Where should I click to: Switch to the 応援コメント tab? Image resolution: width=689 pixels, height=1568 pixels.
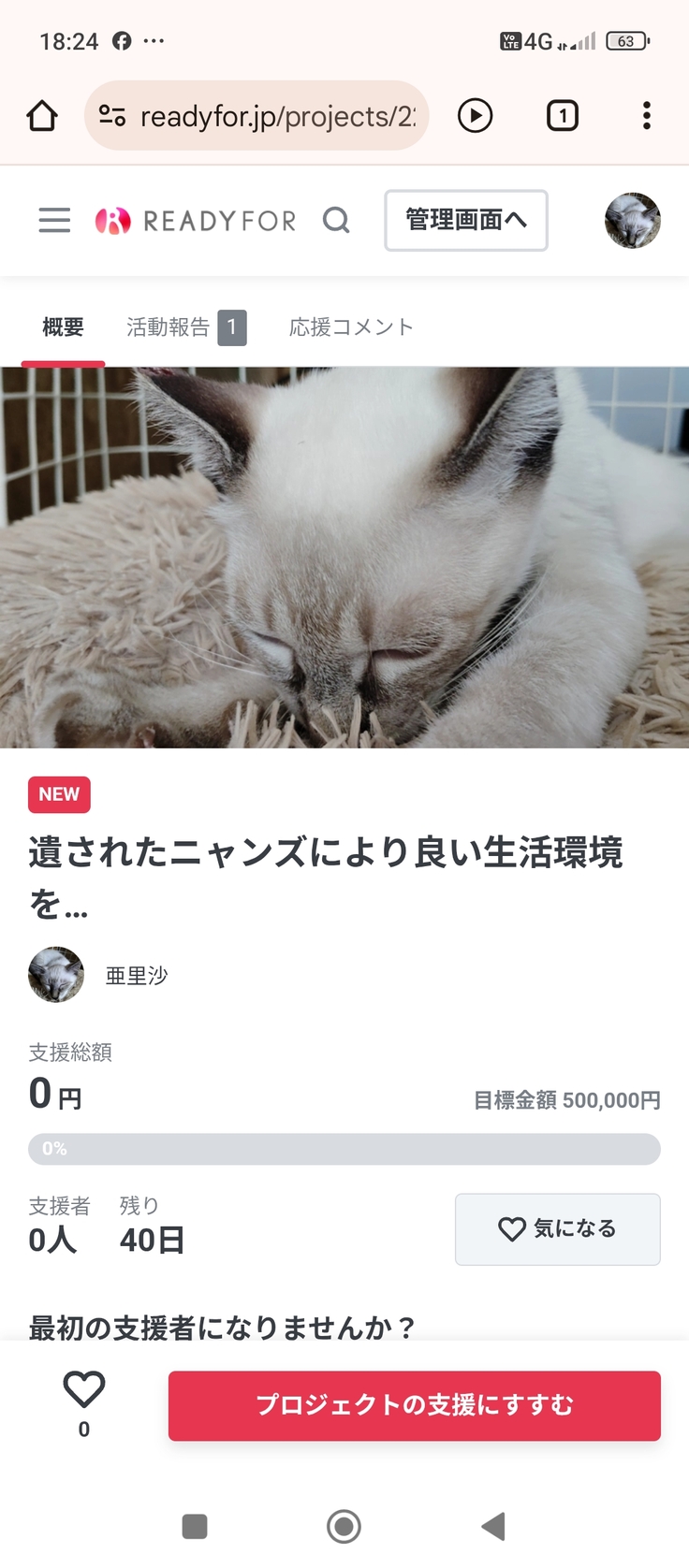point(351,327)
